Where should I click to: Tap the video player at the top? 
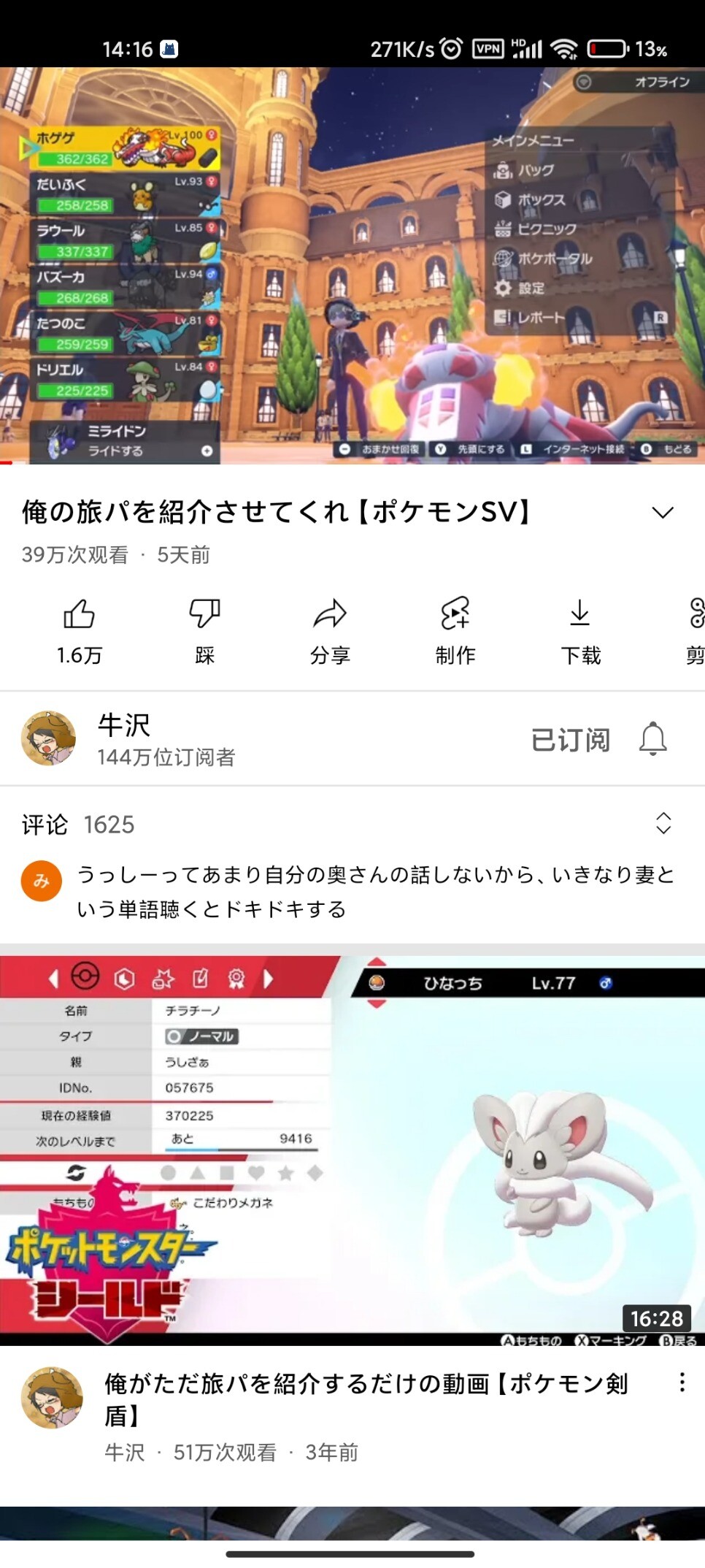pos(352,266)
